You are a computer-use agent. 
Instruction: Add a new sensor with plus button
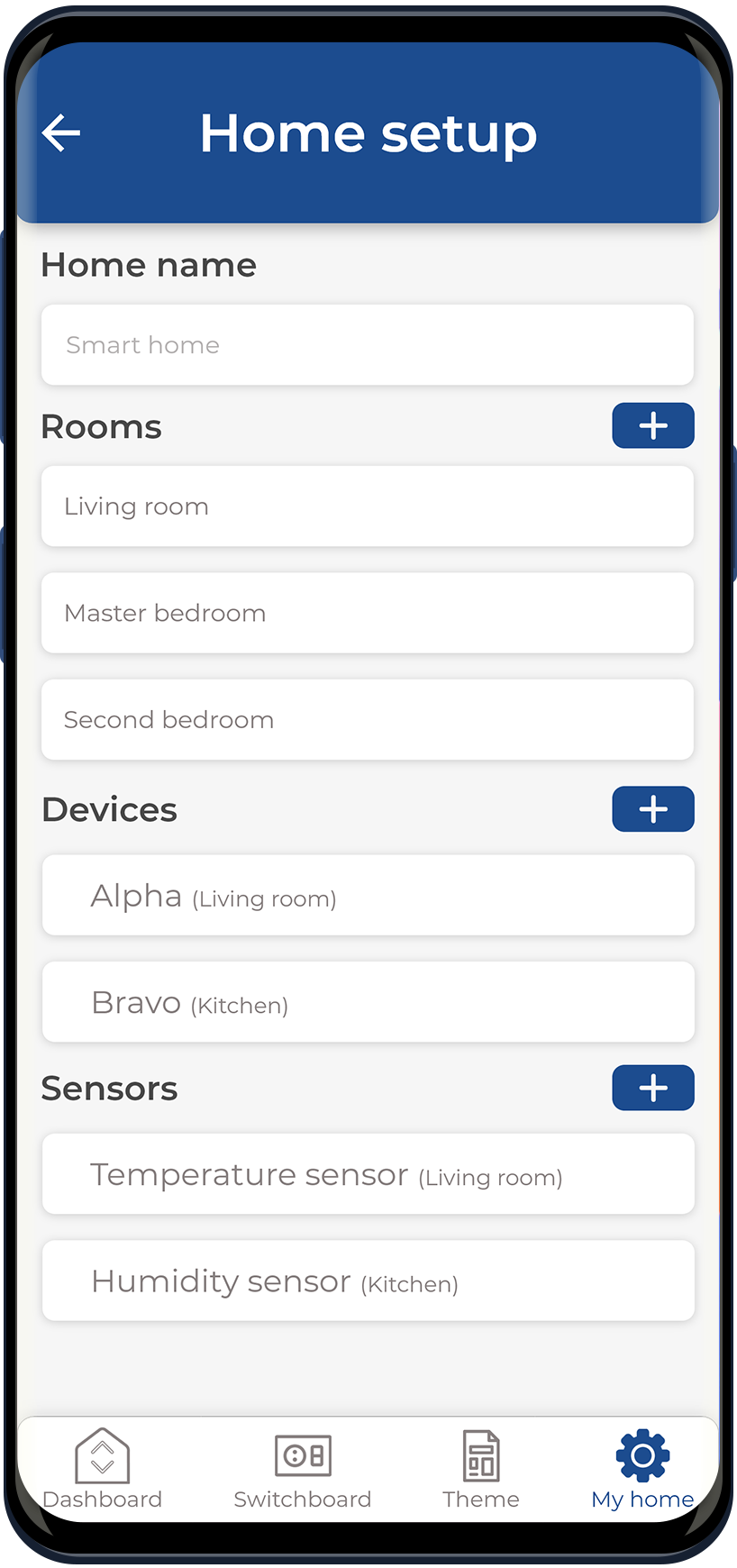(653, 1088)
